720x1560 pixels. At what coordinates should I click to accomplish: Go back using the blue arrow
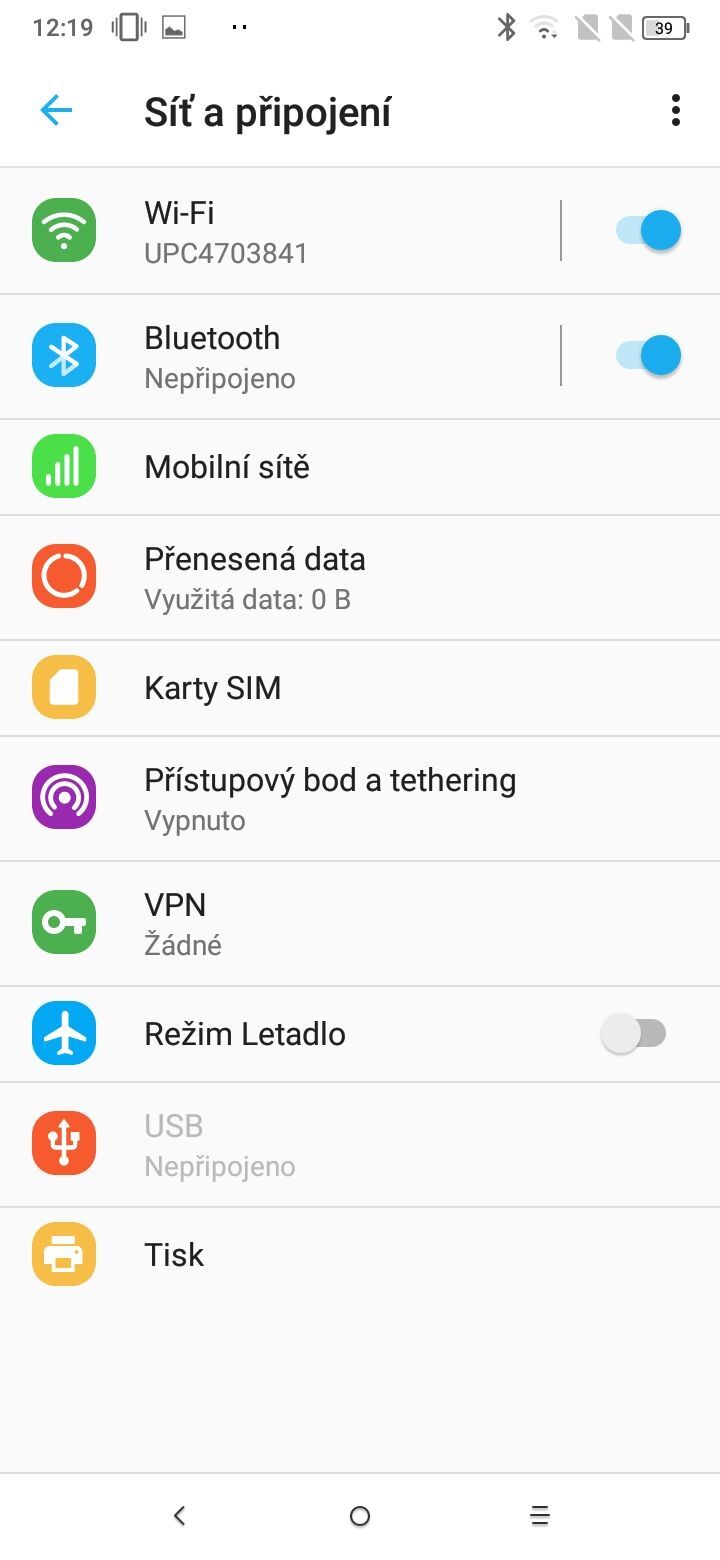click(x=56, y=111)
